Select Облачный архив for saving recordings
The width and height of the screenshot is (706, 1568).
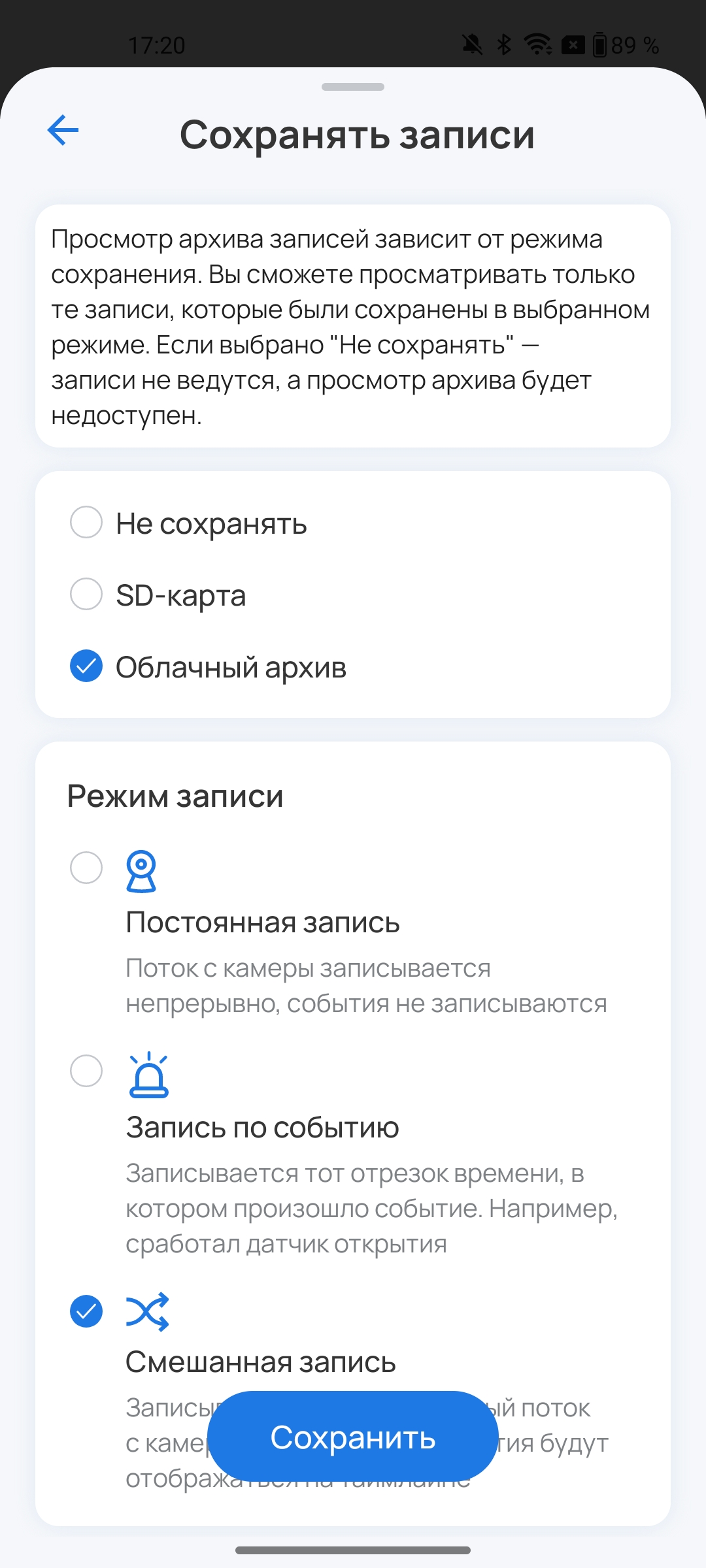click(x=86, y=666)
